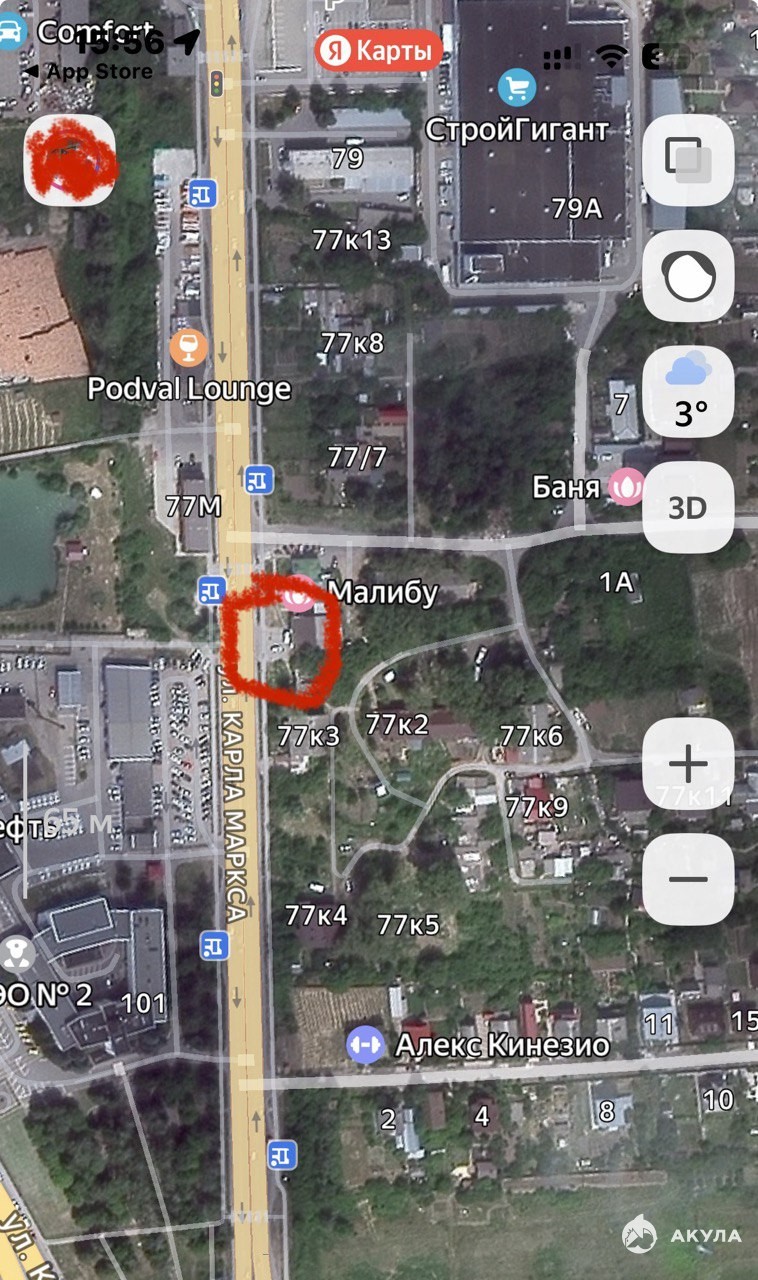
Task: Select the Алекс Кинезио fitness marker
Action: point(366,1045)
